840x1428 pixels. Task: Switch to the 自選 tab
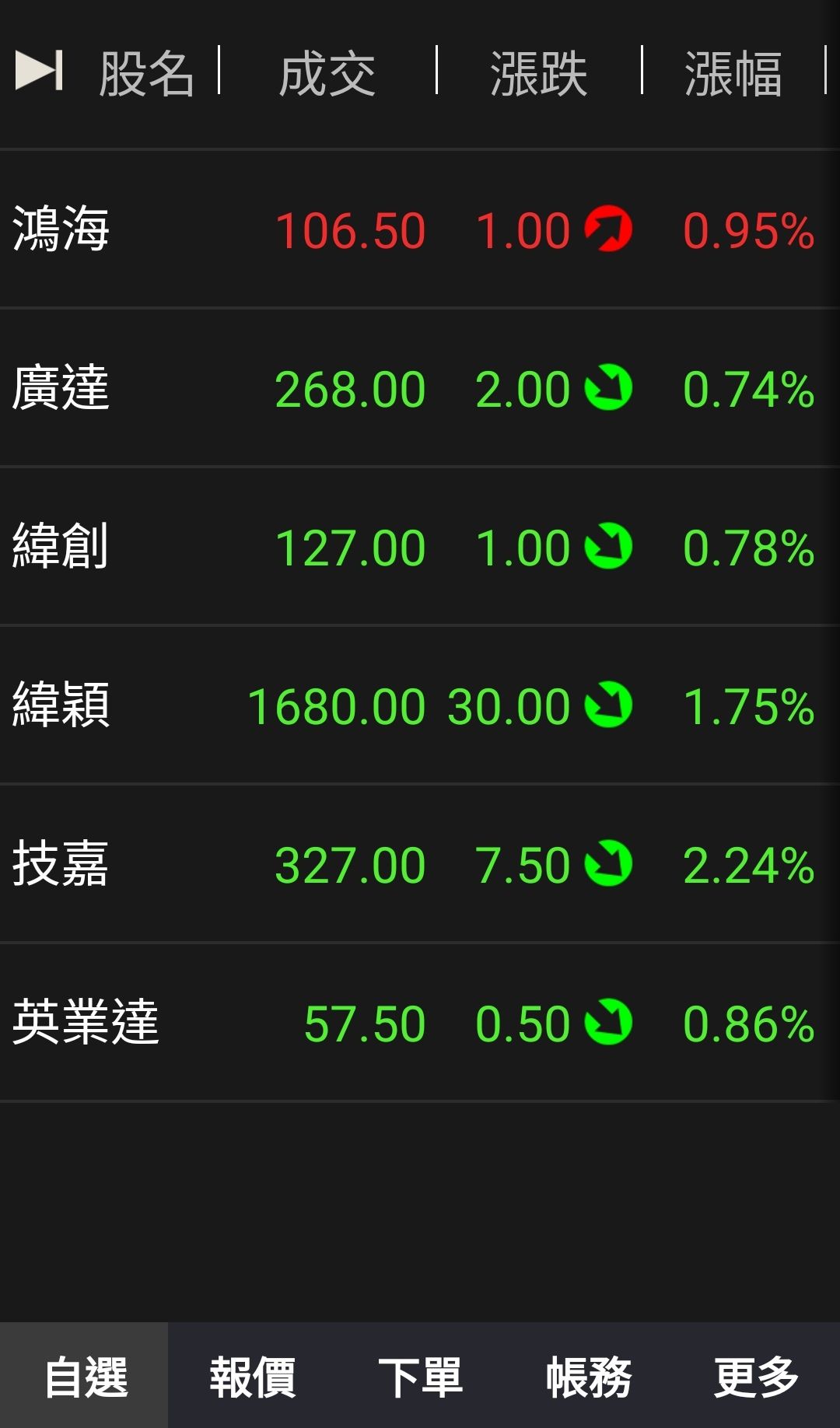point(85,1377)
